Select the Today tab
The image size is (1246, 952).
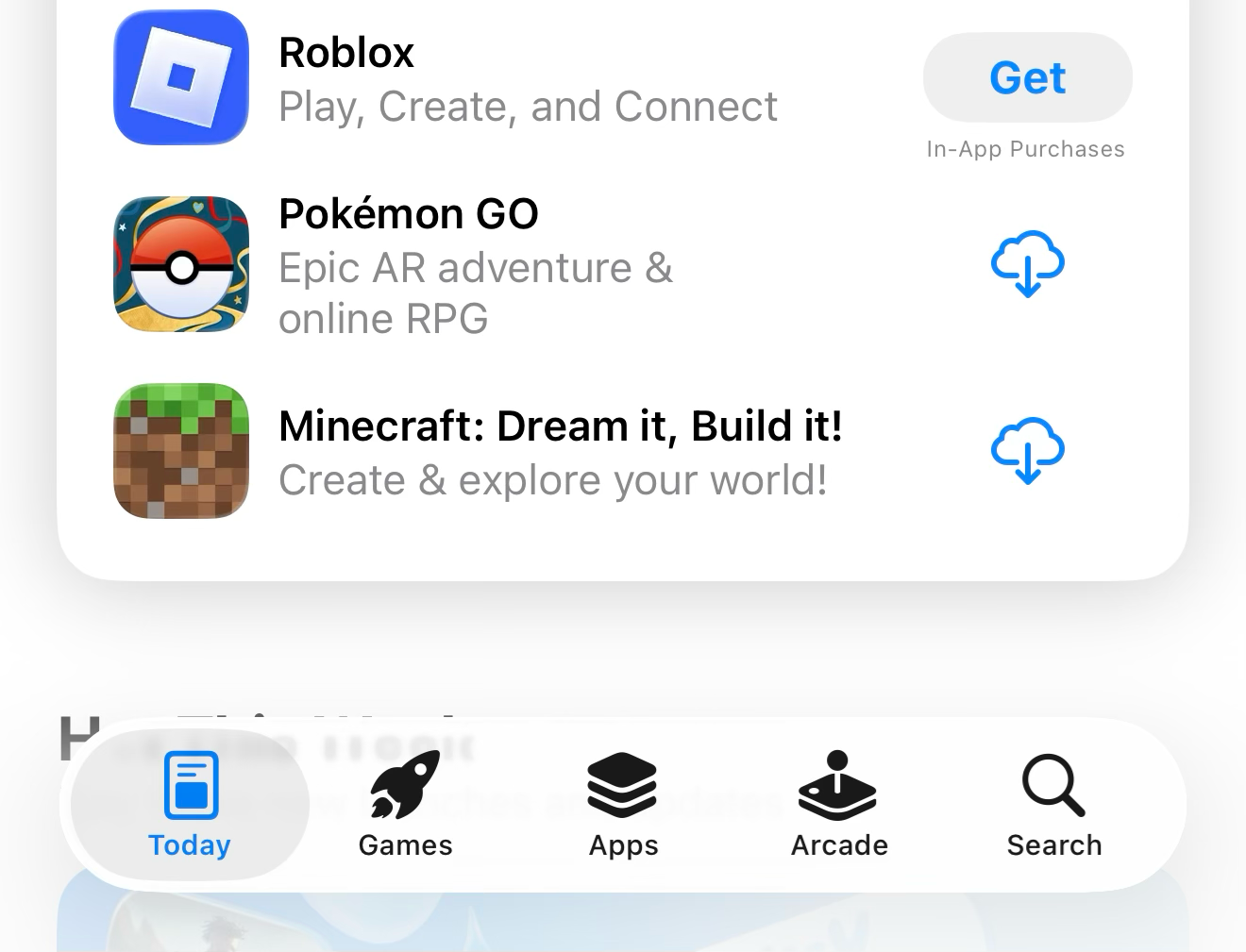[x=190, y=805]
